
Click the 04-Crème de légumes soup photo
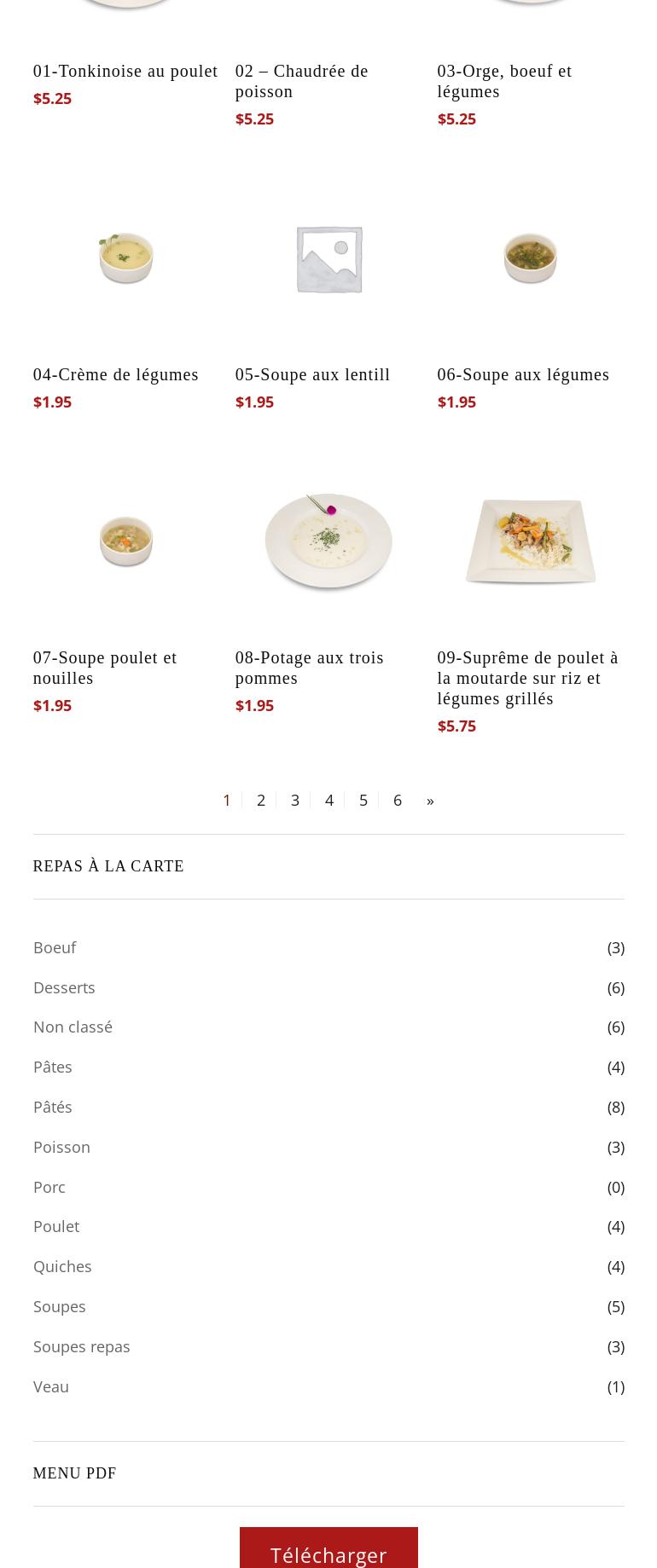pos(125,257)
